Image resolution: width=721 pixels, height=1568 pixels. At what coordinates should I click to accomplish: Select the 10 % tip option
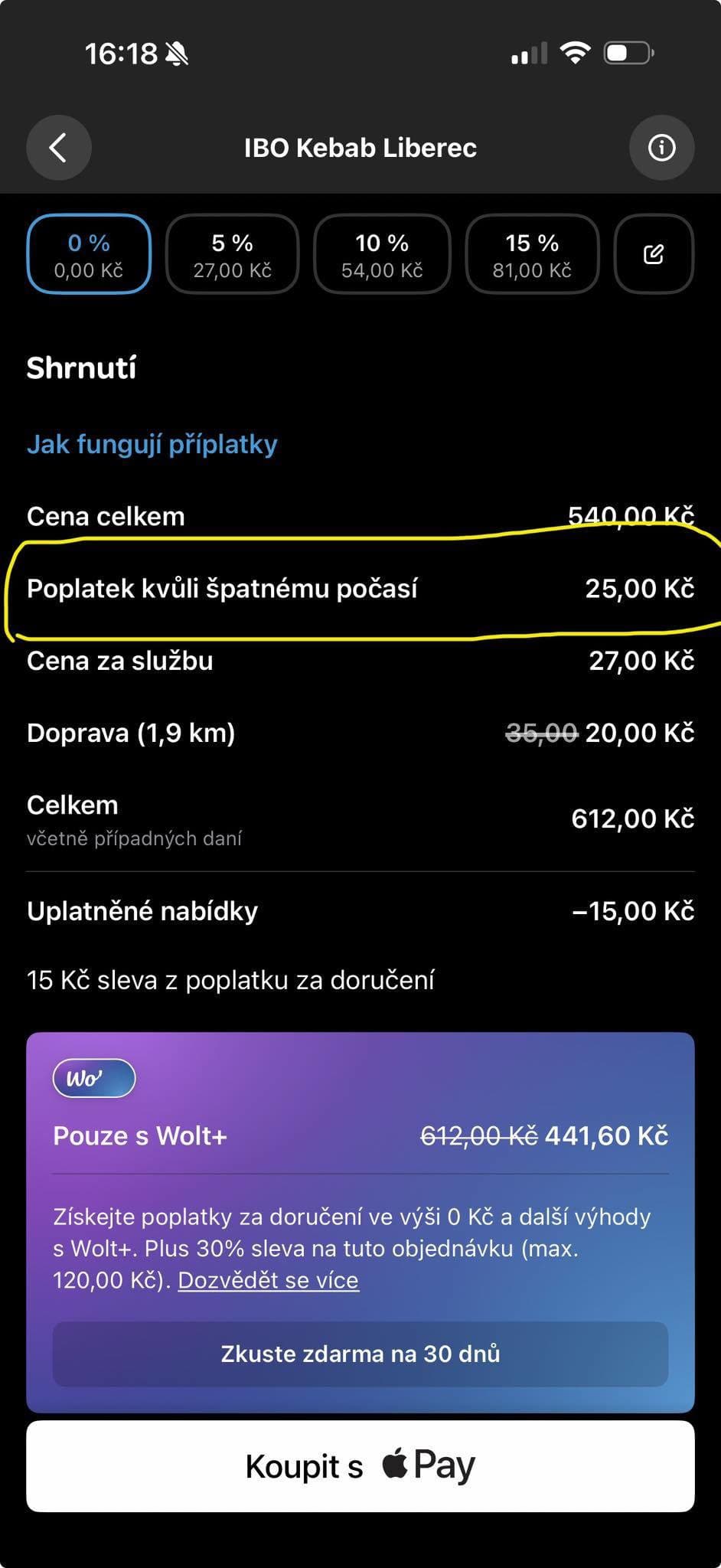[381, 254]
